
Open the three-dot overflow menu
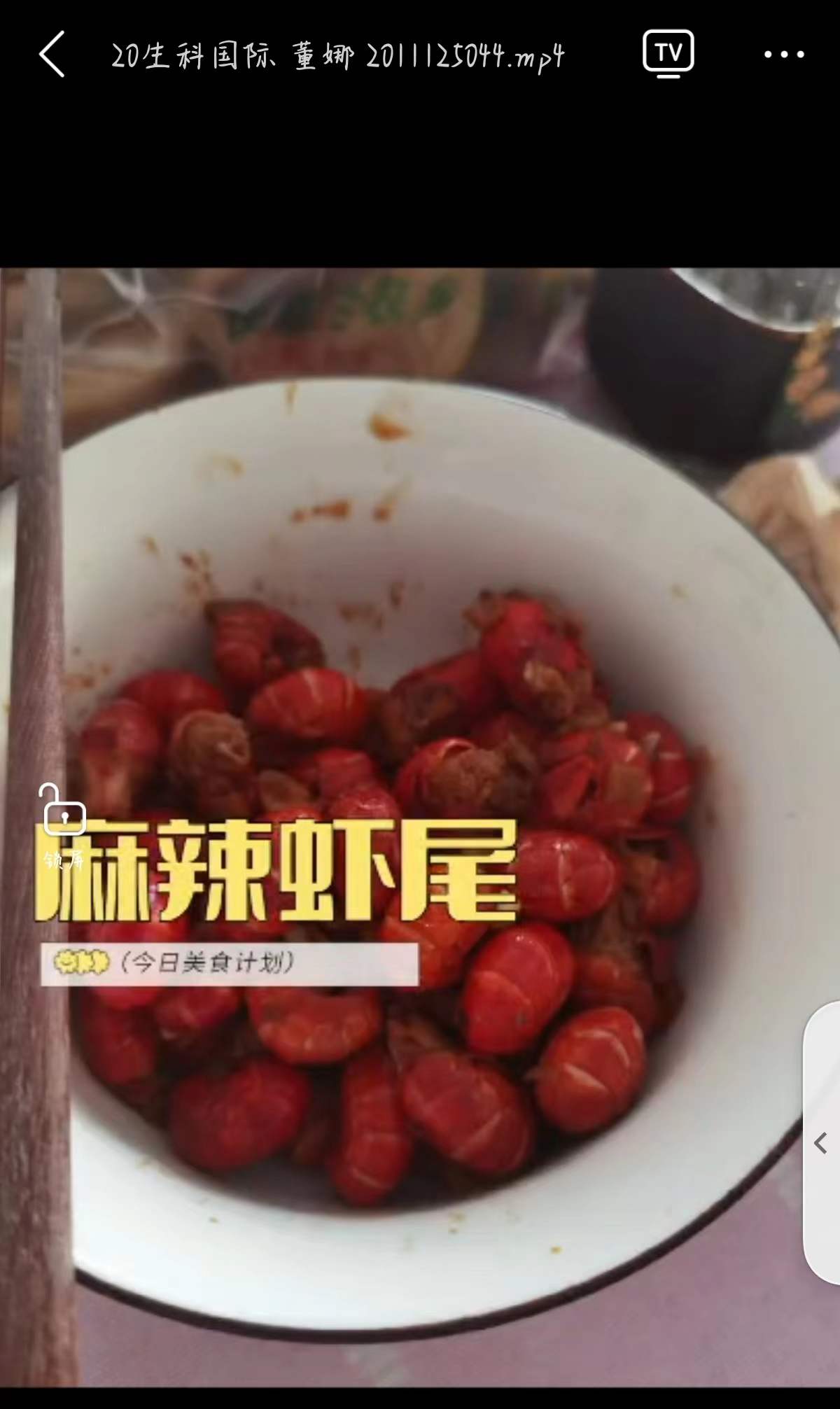point(783,54)
